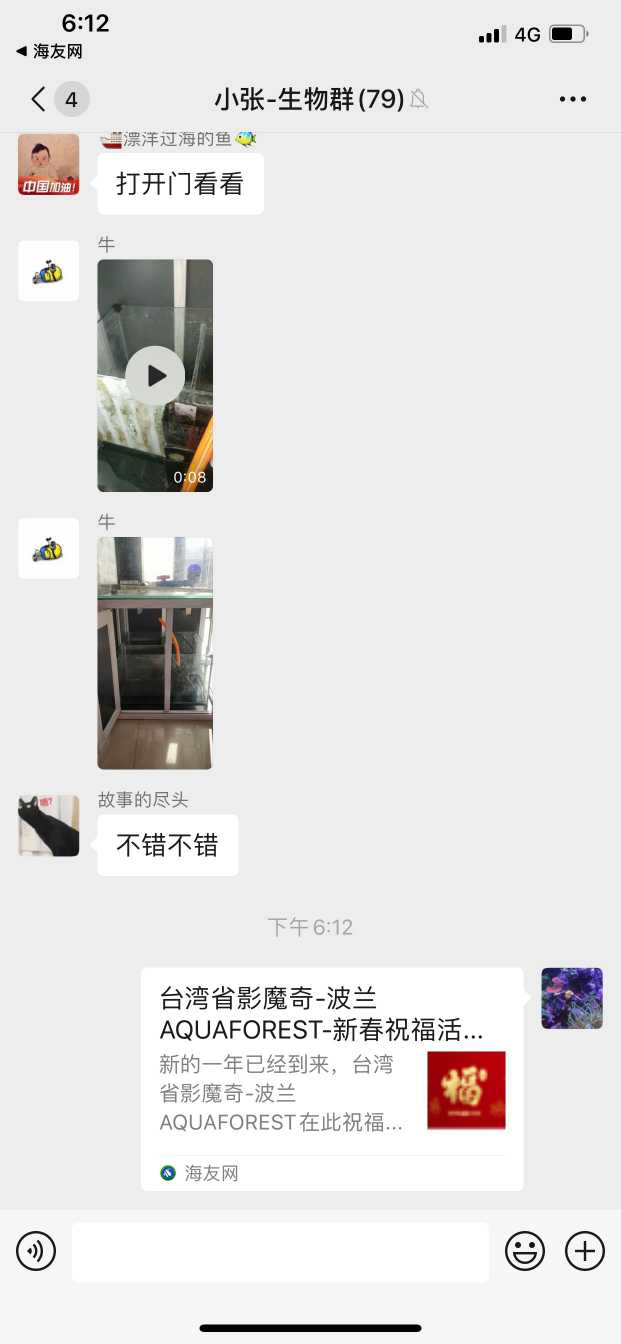The height and width of the screenshot is (1344, 621).
Task: Open the emoji sticker panel
Action: click(525, 1251)
